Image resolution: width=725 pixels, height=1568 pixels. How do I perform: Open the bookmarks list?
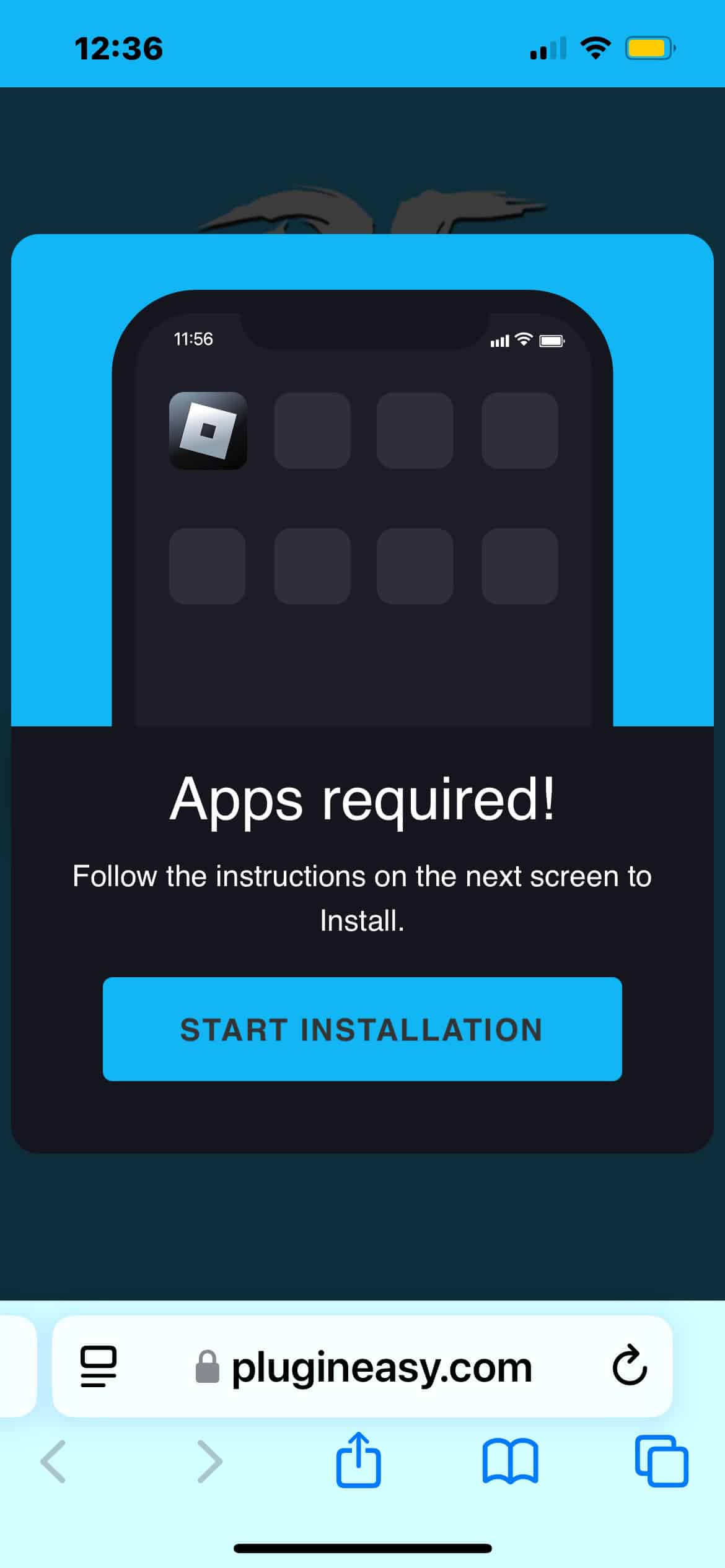point(510,1461)
